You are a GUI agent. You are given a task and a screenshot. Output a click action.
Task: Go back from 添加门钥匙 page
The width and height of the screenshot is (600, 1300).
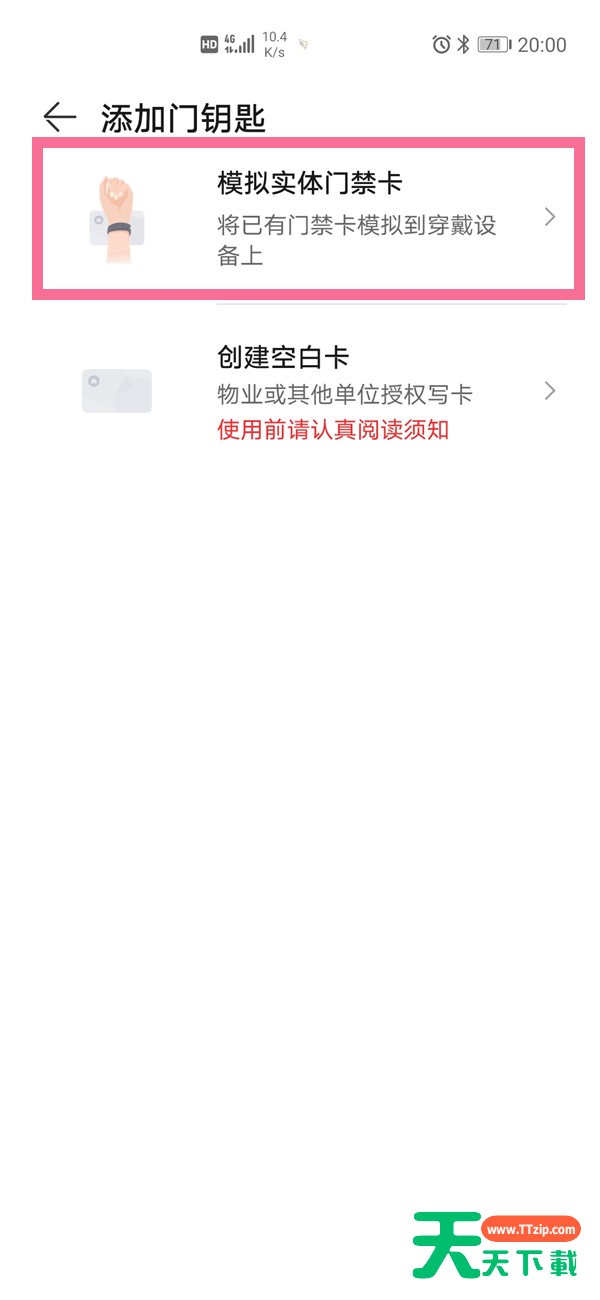[x=60, y=118]
